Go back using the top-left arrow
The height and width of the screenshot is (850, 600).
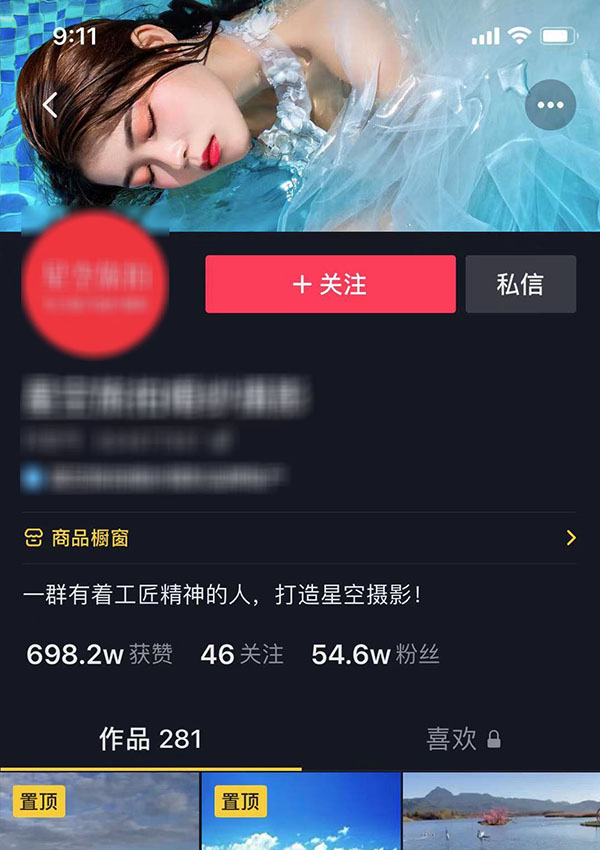tap(50, 105)
